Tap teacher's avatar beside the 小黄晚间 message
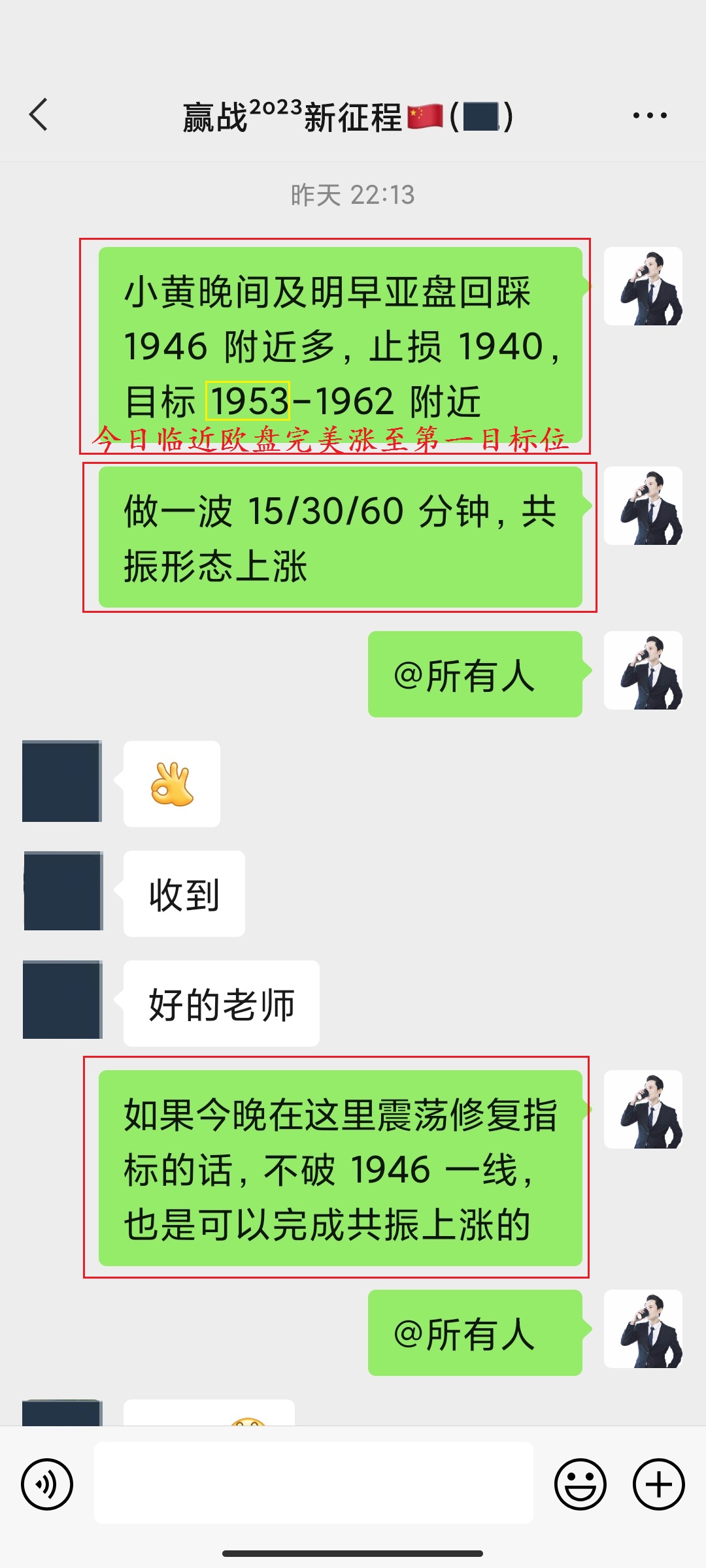 643,286
